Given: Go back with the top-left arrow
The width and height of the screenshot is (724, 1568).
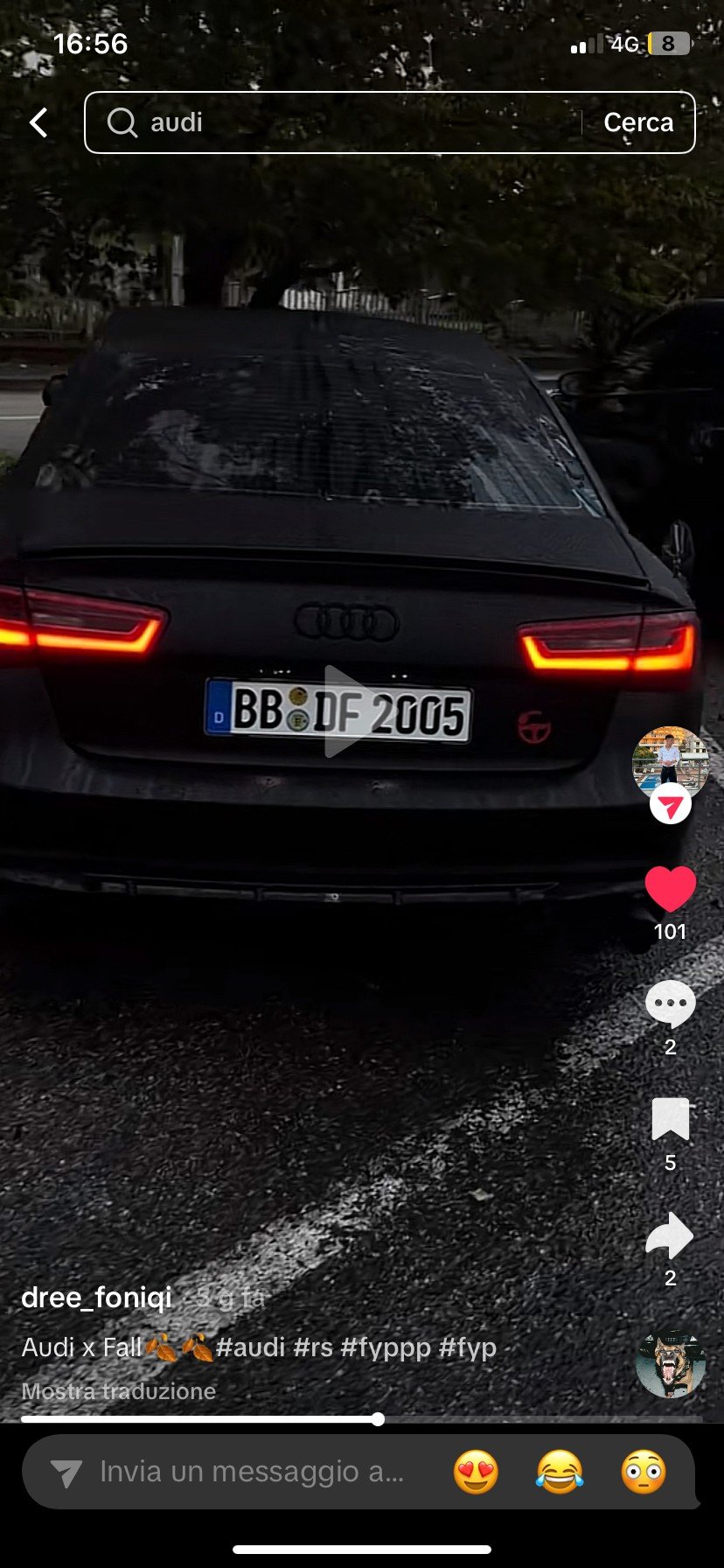Looking at the screenshot, I should coord(38,122).
